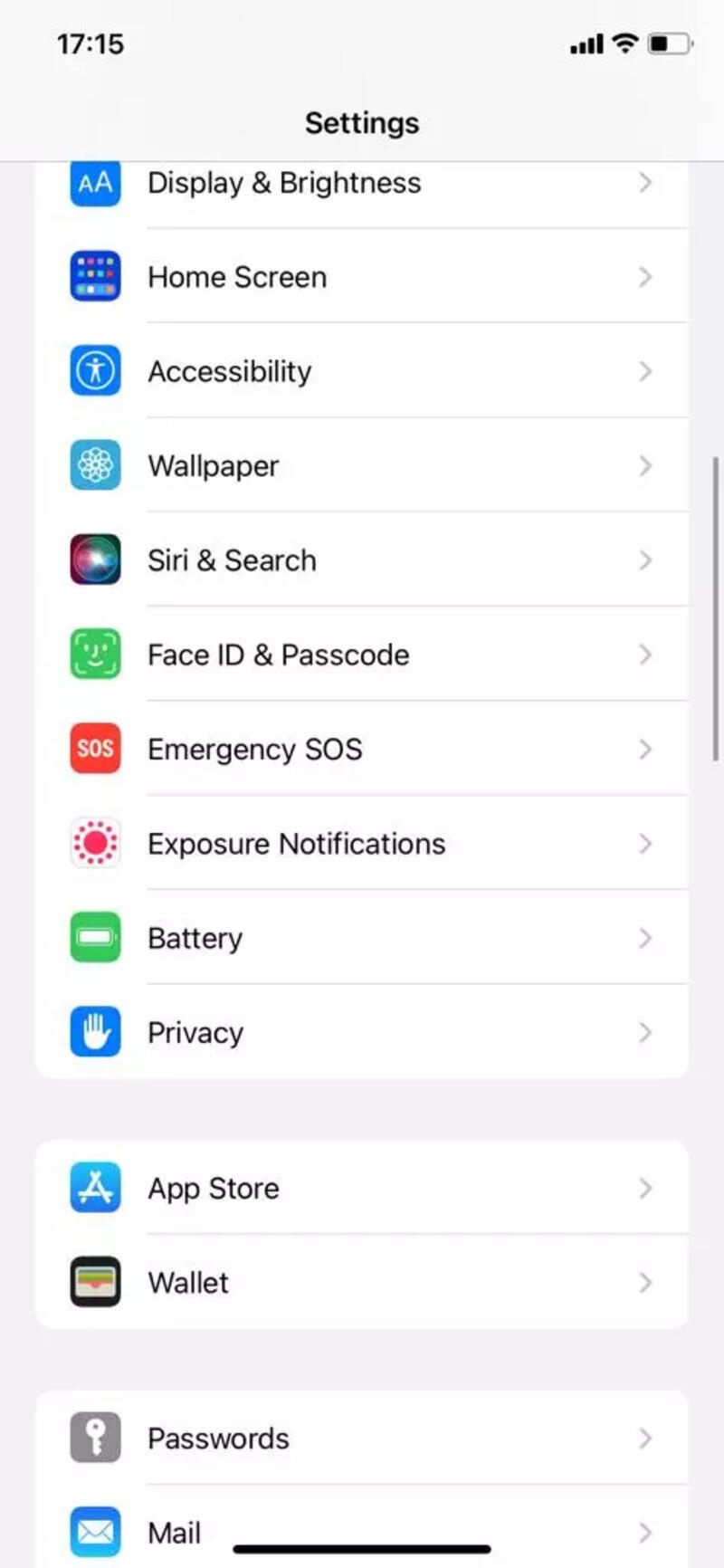The image size is (724, 1568).
Task: Open Passwords settings
Action: click(362, 1438)
